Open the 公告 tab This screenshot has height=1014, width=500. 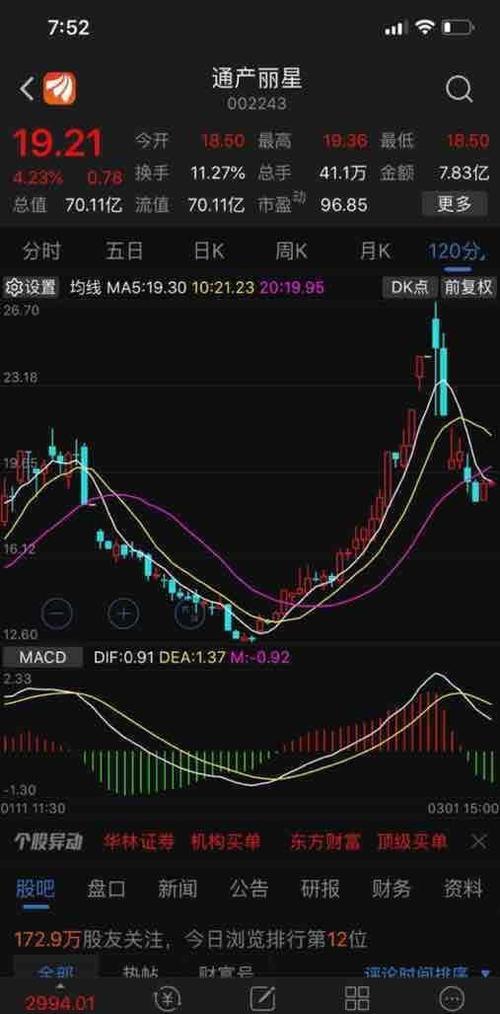[x=249, y=889]
